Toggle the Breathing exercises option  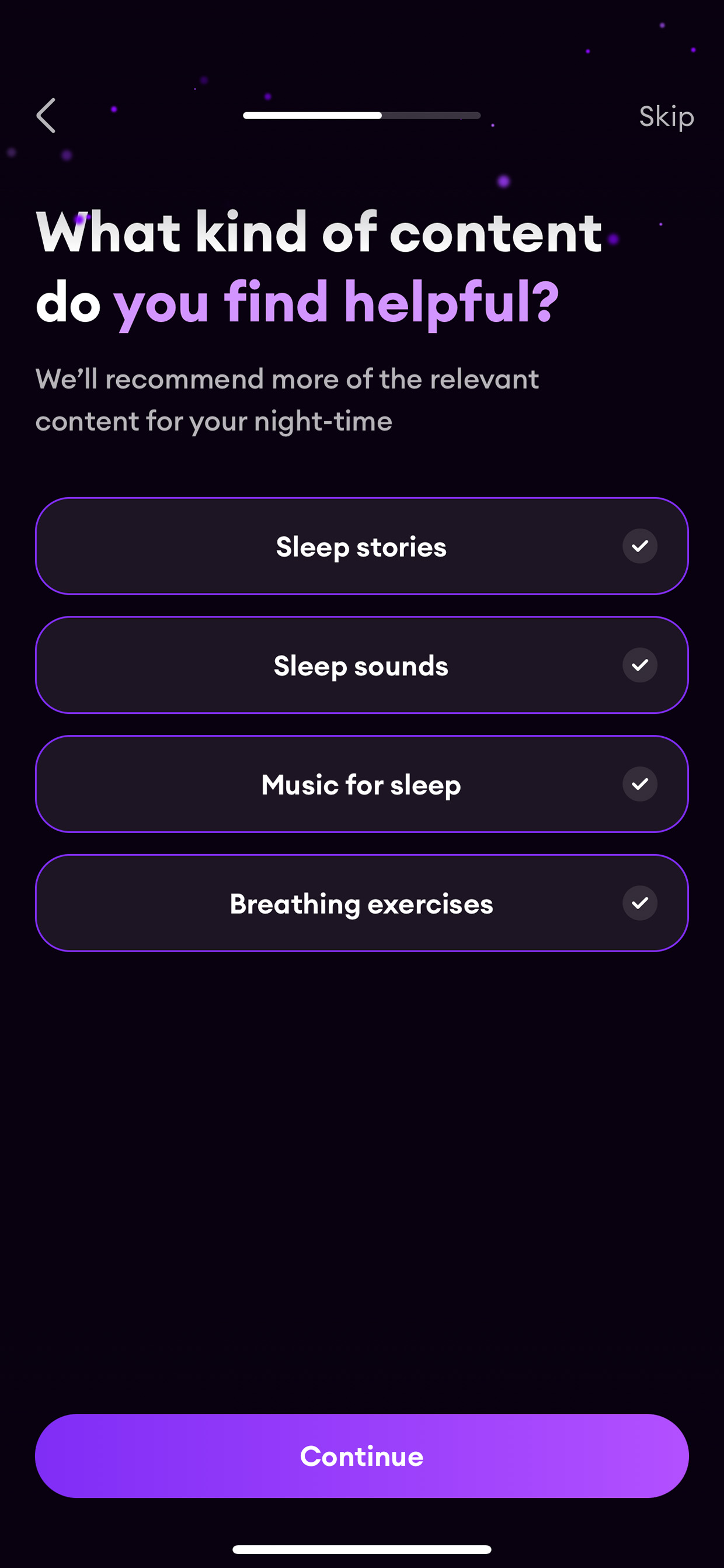pyautogui.click(x=362, y=903)
